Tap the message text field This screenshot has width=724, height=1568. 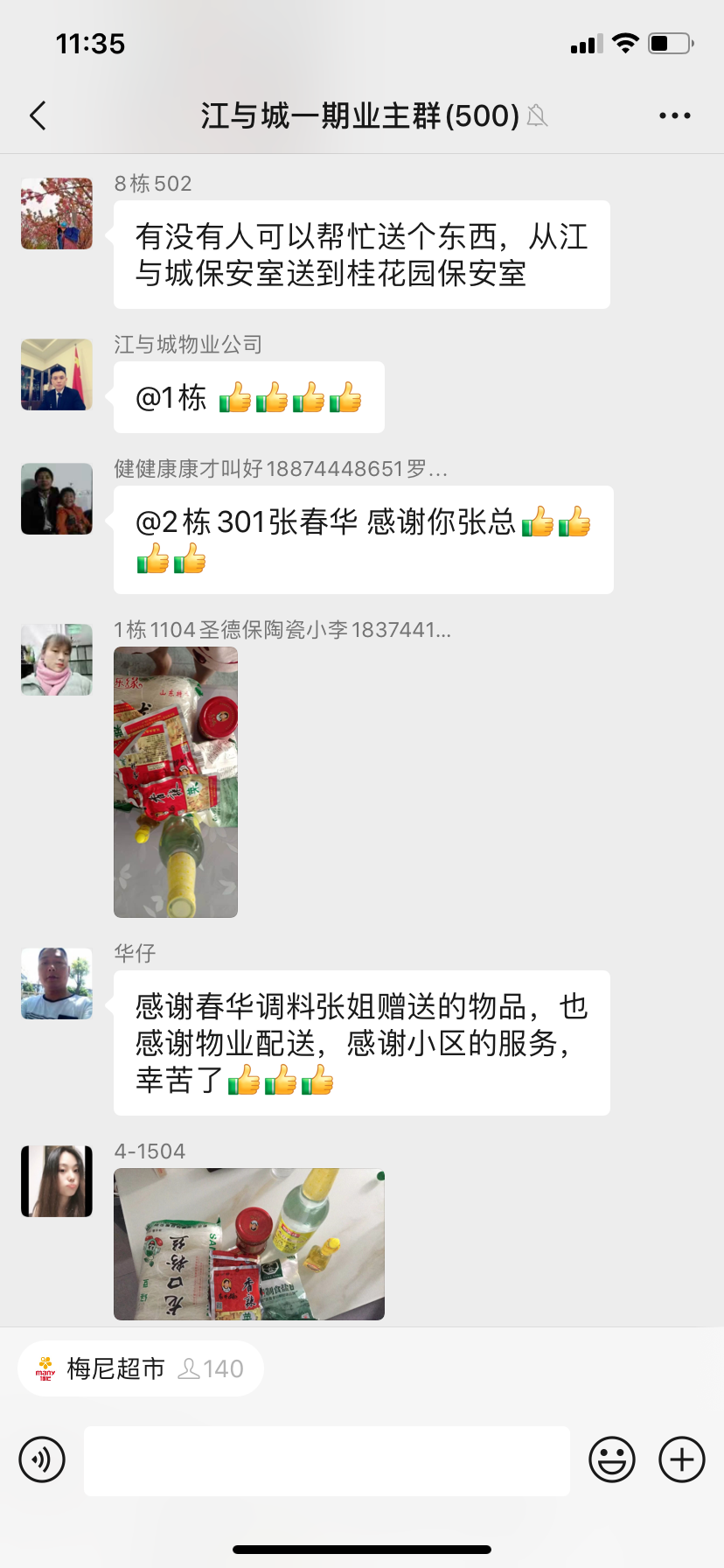click(326, 1460)
